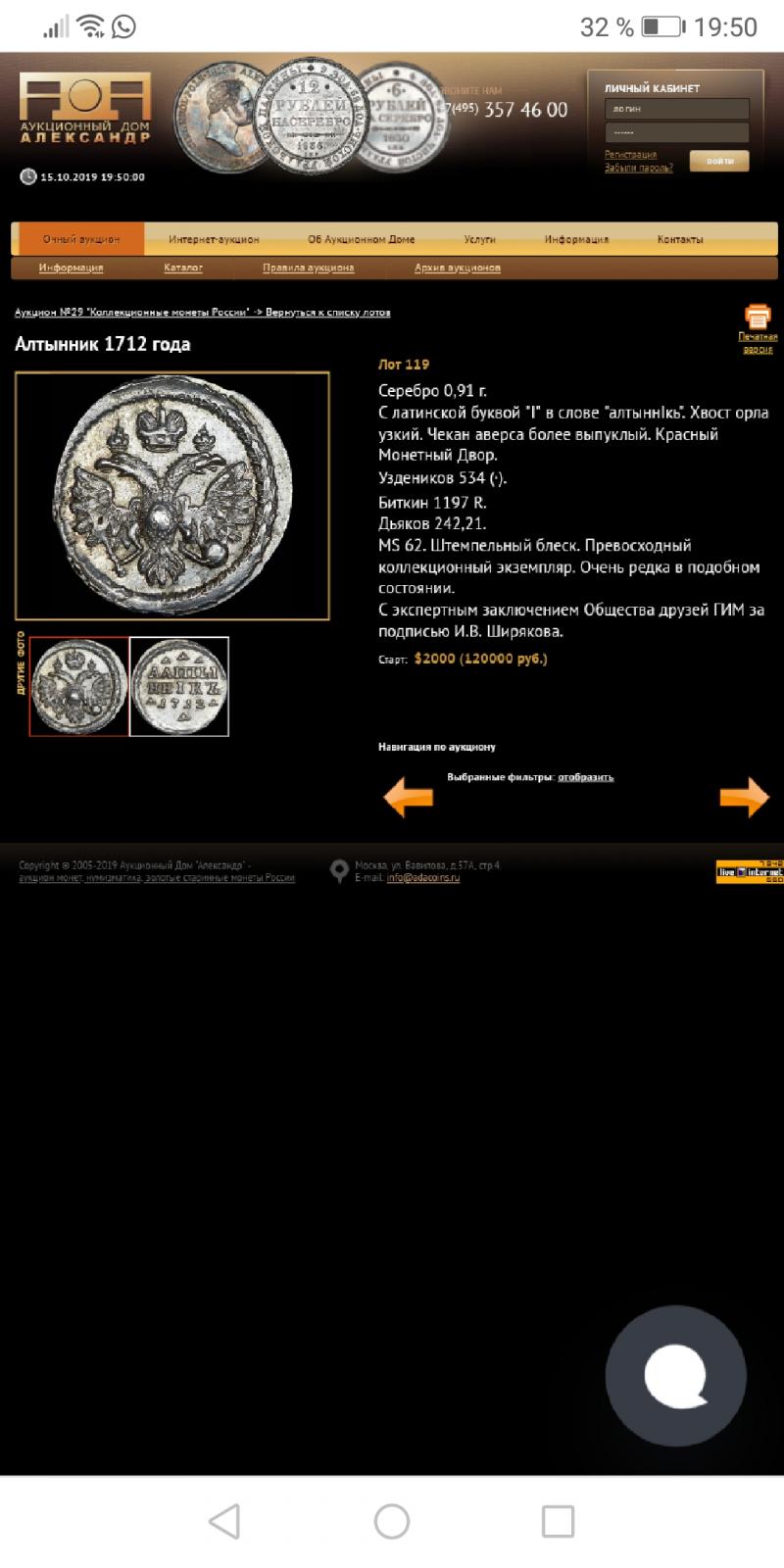Tap the password field in Личный кабинет
Image resolution: width=784 pixels, height=1568 pixels.
tap(676, 132)
